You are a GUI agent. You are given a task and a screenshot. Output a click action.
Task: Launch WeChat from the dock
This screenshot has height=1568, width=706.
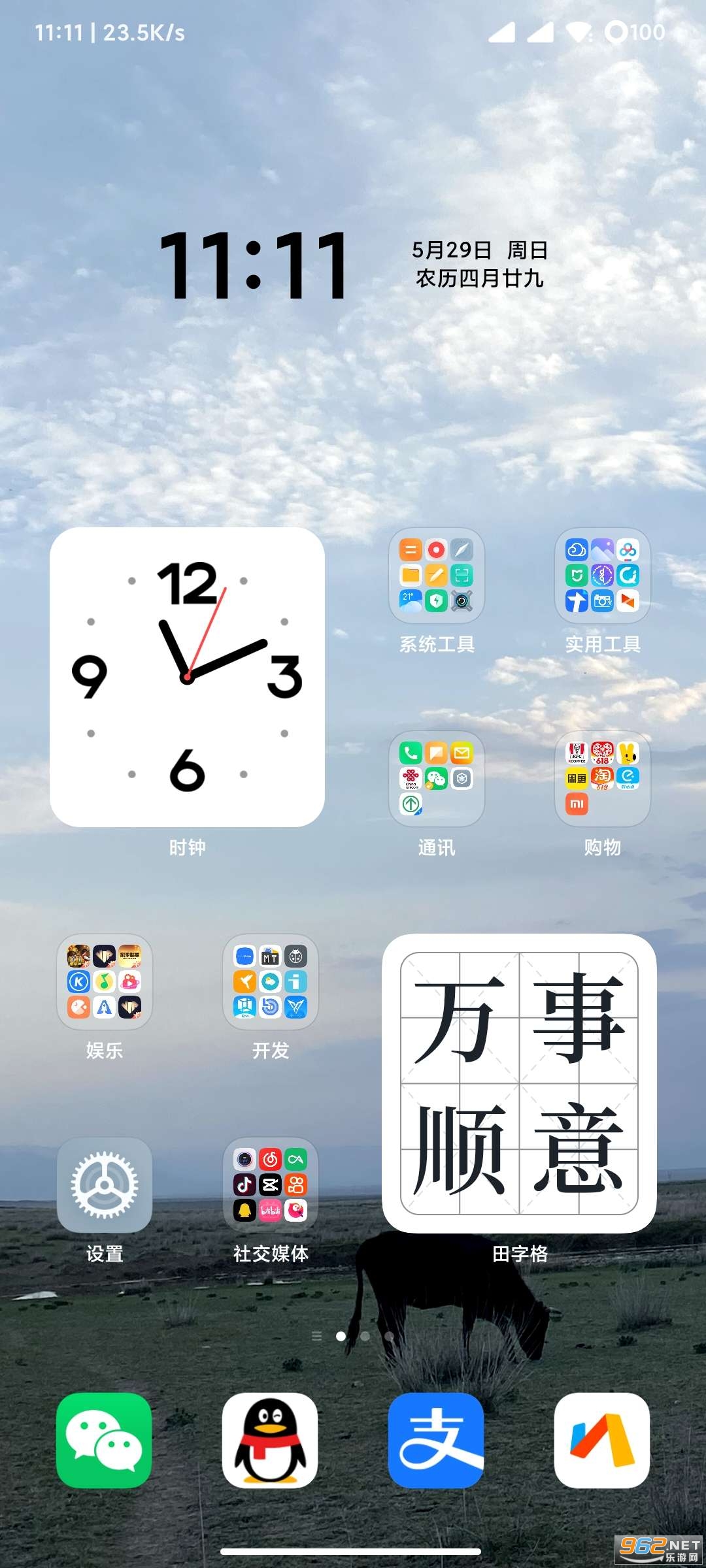pos(104,1441)
